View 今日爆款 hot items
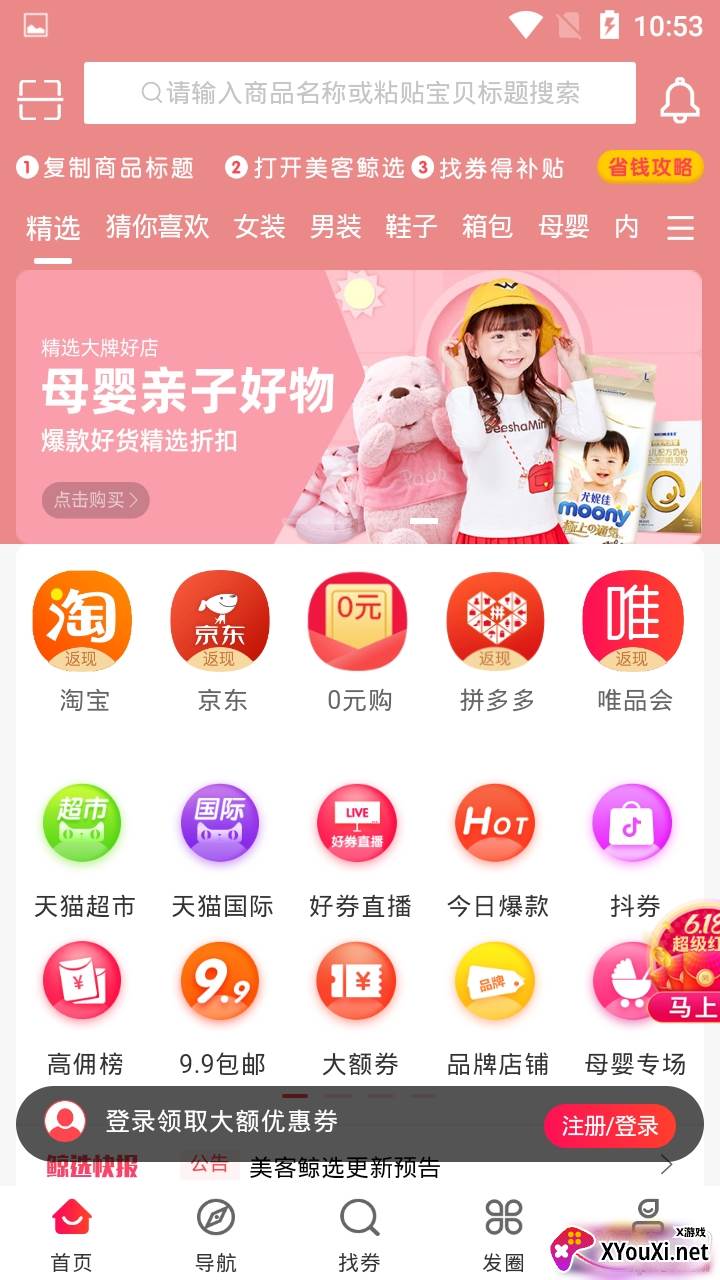The image size is (720, 1280). pyautogui.click(x=496, y=848)
